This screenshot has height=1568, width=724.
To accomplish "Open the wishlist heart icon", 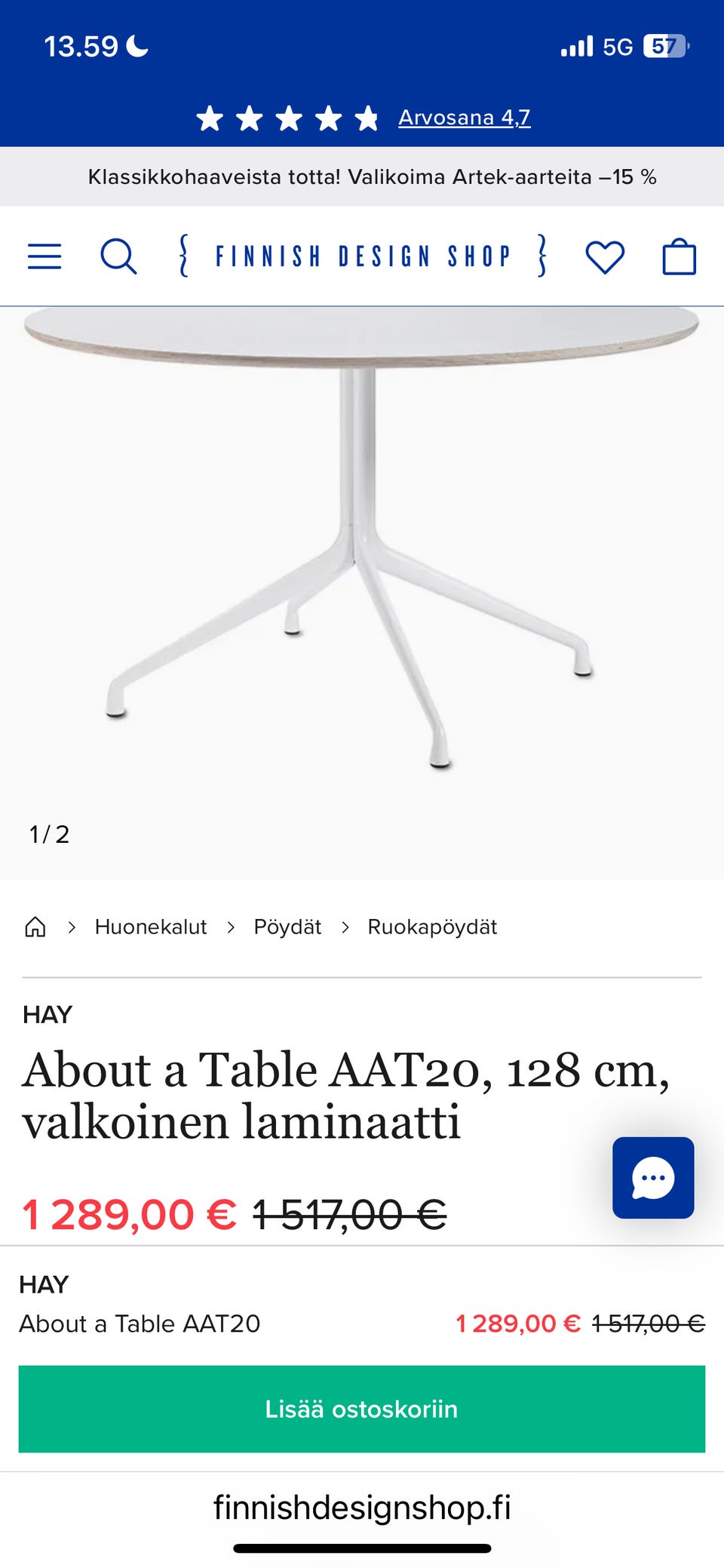I will pos(605,257).
